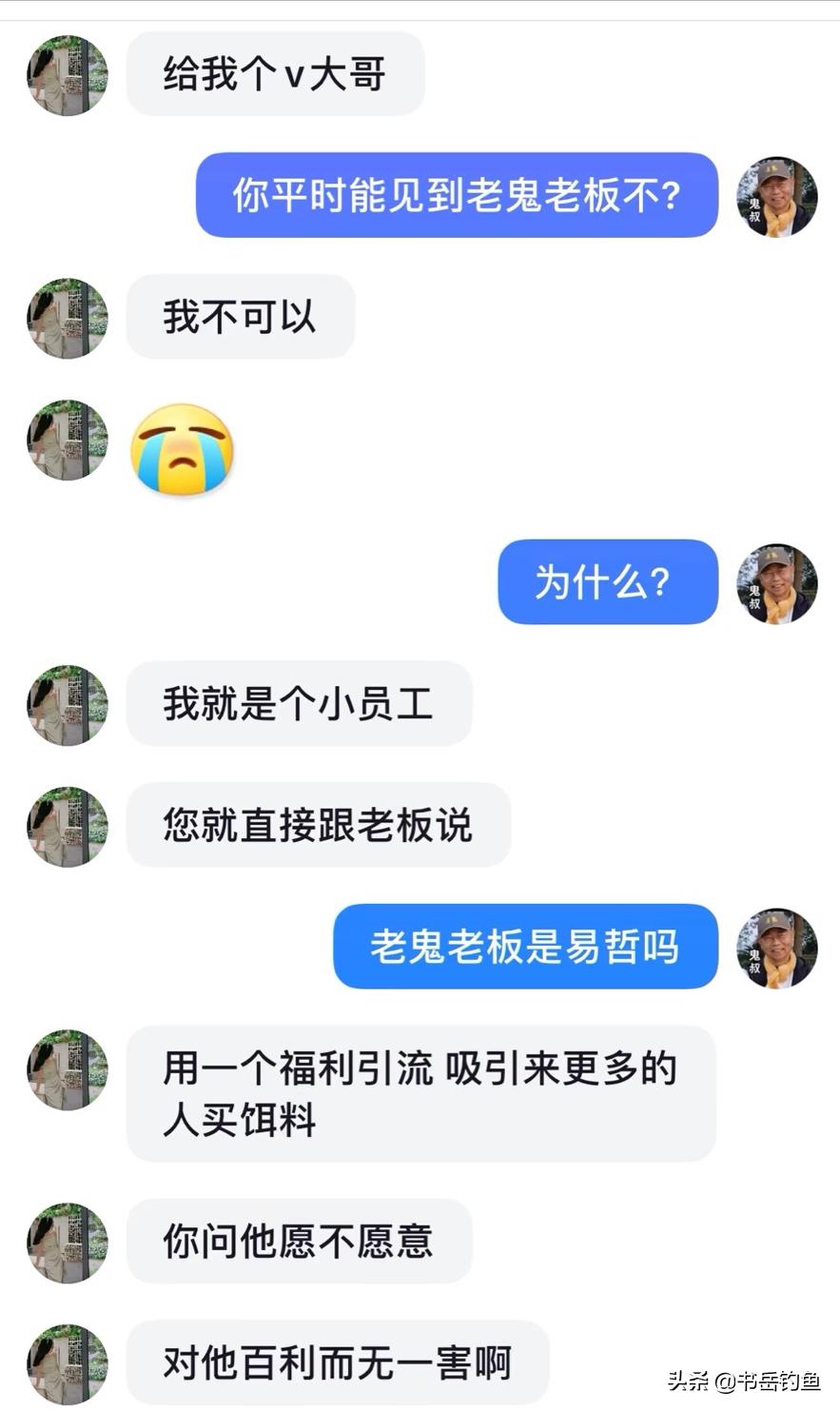The height and width of the screenshot is (1411, 840).
Task: Click the blue bubble "老鬼老板是易哲吗"
Action: pos(524,948)
